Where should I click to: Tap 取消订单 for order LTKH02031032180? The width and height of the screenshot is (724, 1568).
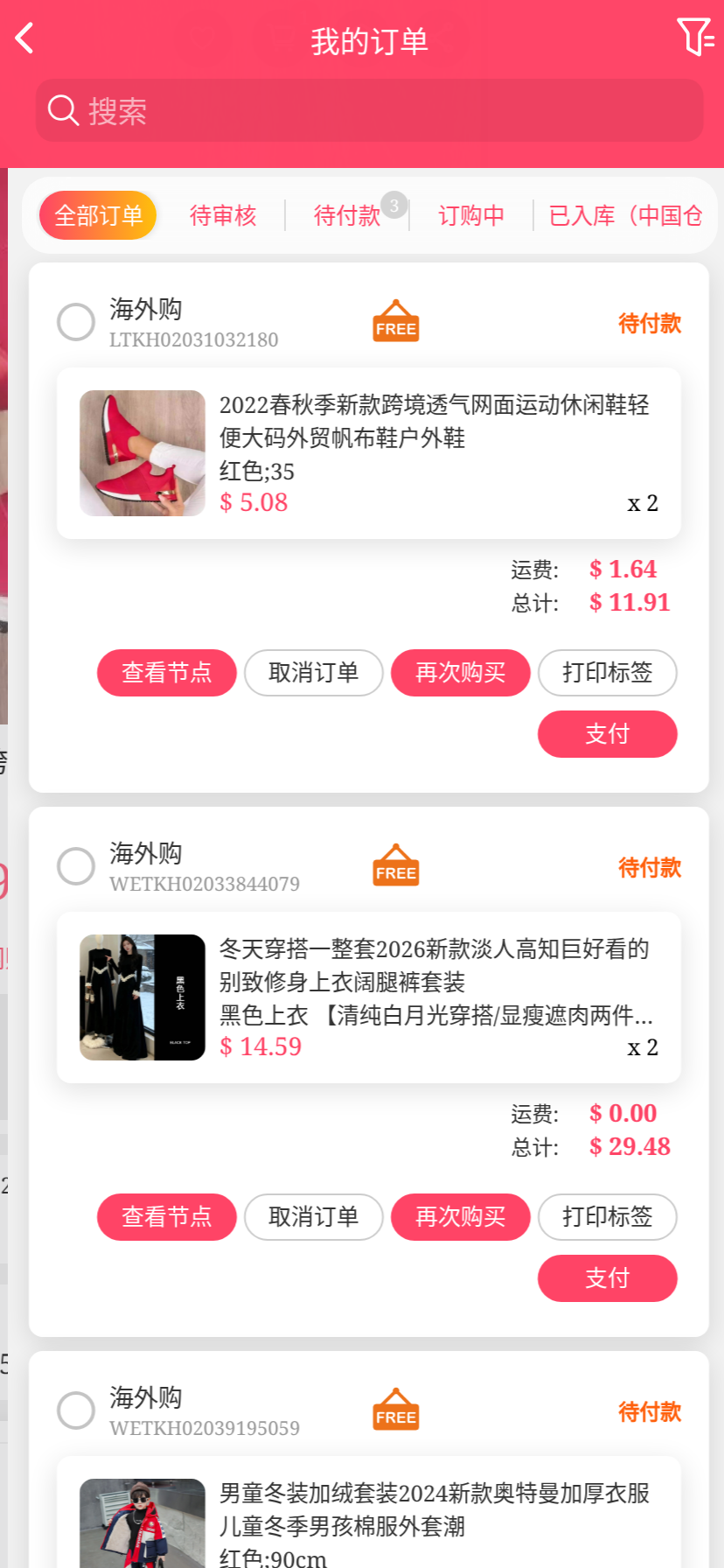[x=313, y=673]
